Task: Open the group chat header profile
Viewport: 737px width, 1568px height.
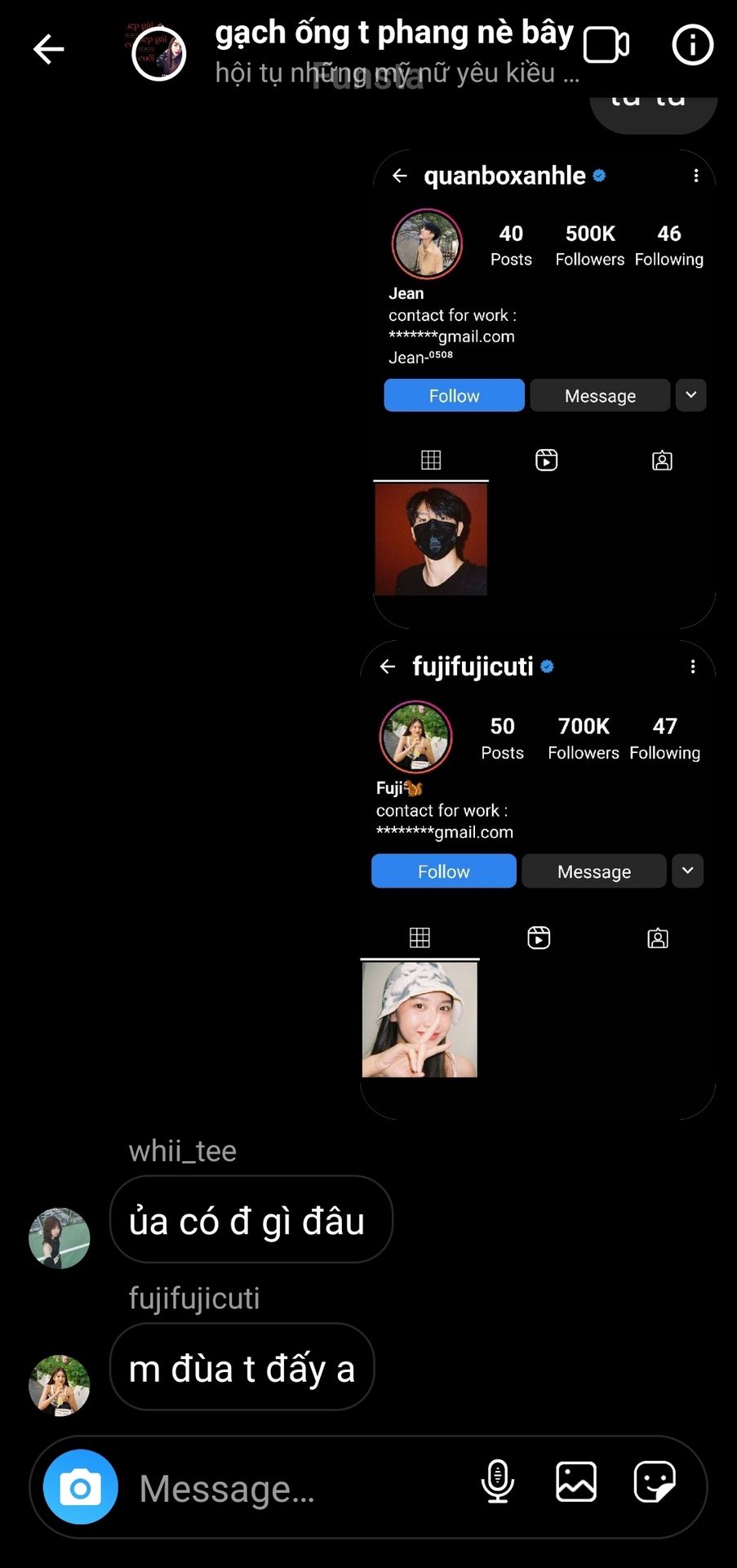Action: (159, 53)
